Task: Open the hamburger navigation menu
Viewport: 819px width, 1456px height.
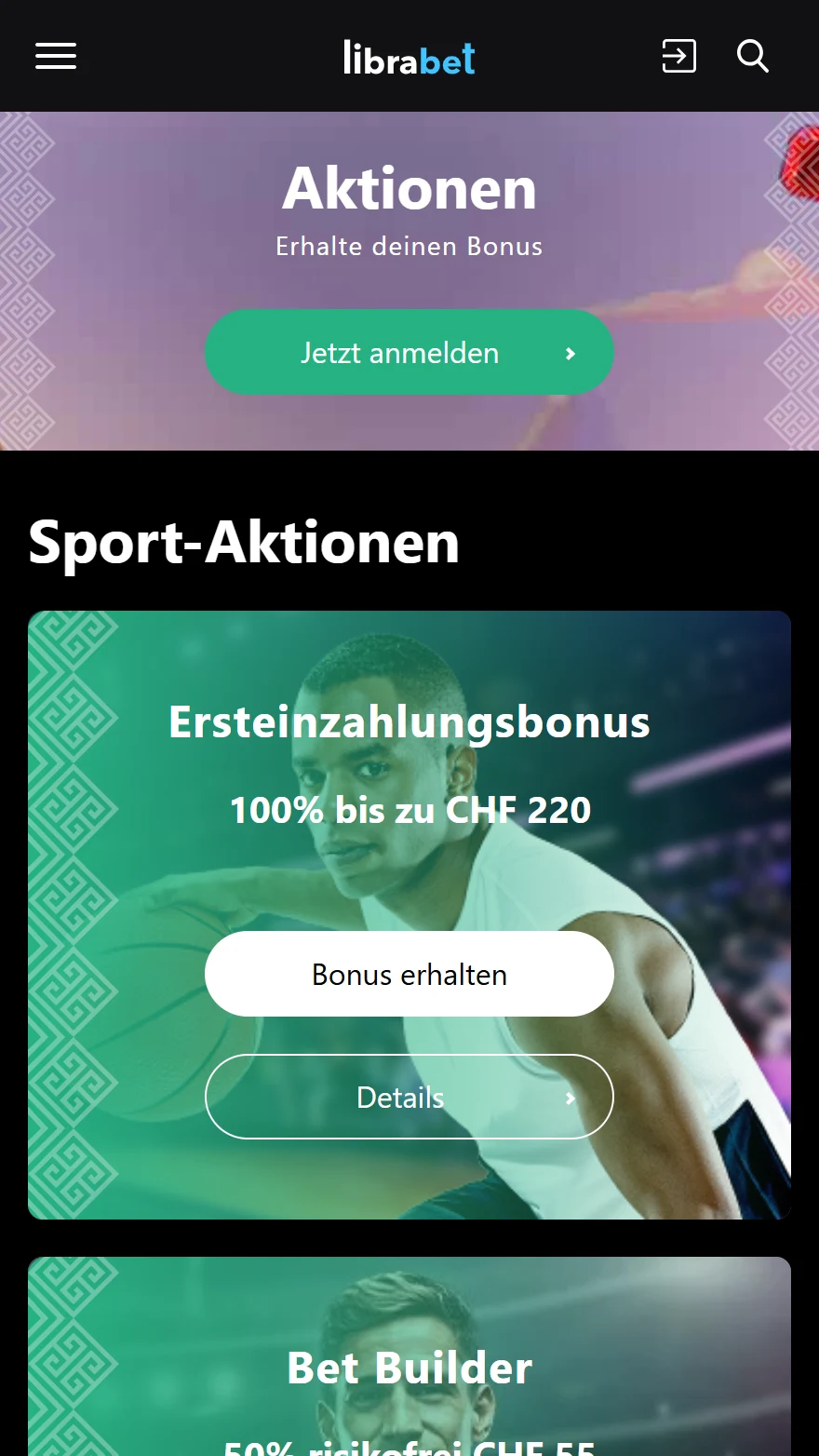Action: (x=55, y=56)
